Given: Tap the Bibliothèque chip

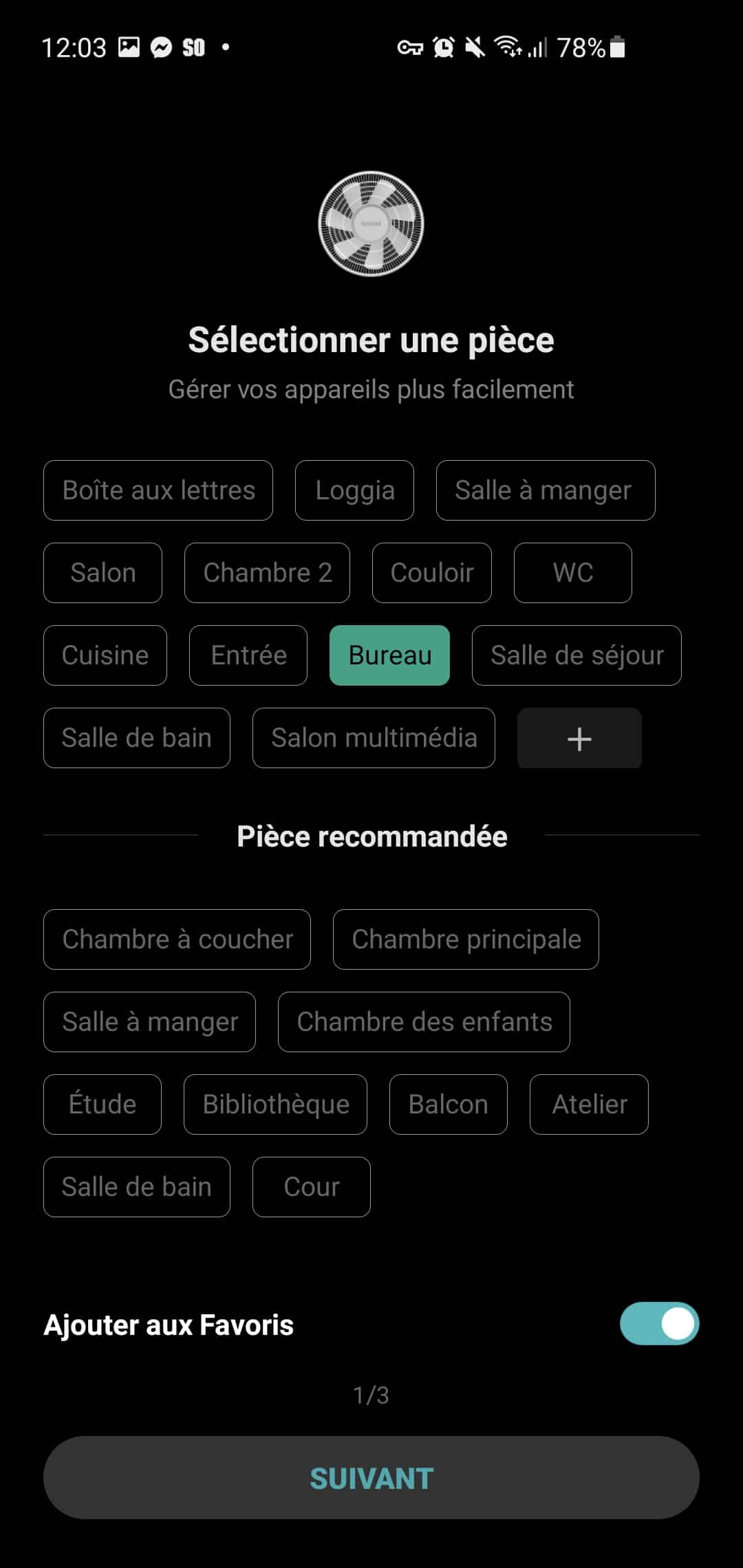Looking at the screenshot, I should (x=275, y=1104).
